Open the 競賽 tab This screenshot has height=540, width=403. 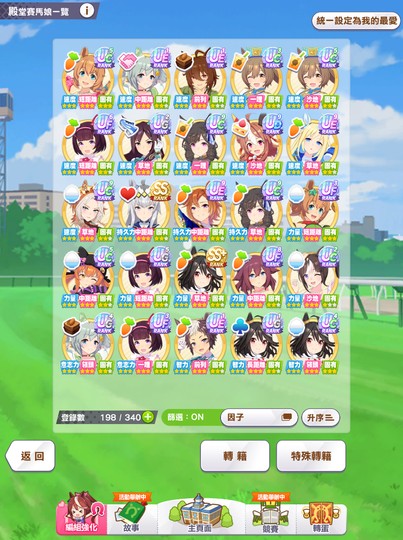[270, 515]
